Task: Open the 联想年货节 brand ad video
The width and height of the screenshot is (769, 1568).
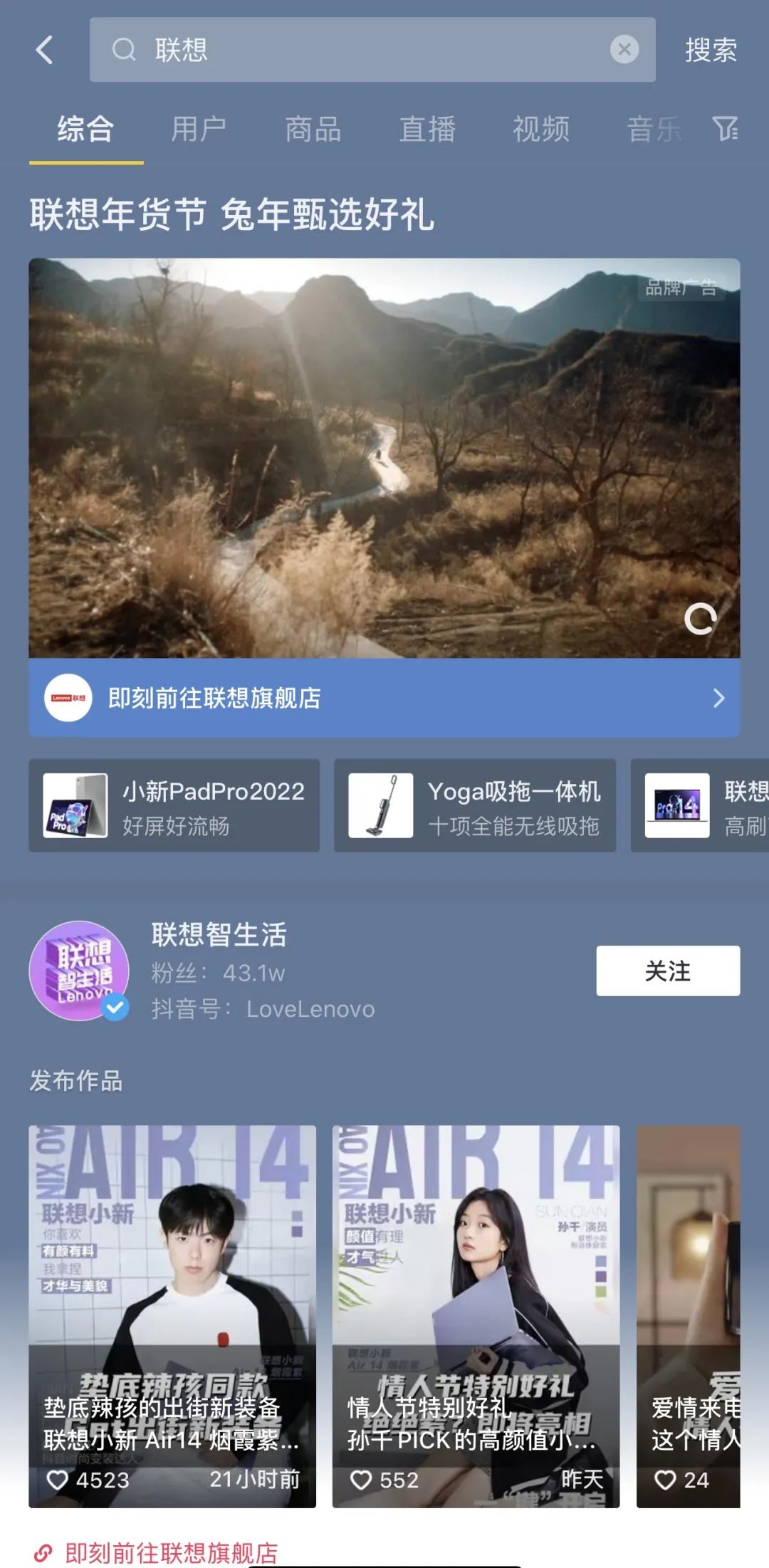Action: (384, 457)
